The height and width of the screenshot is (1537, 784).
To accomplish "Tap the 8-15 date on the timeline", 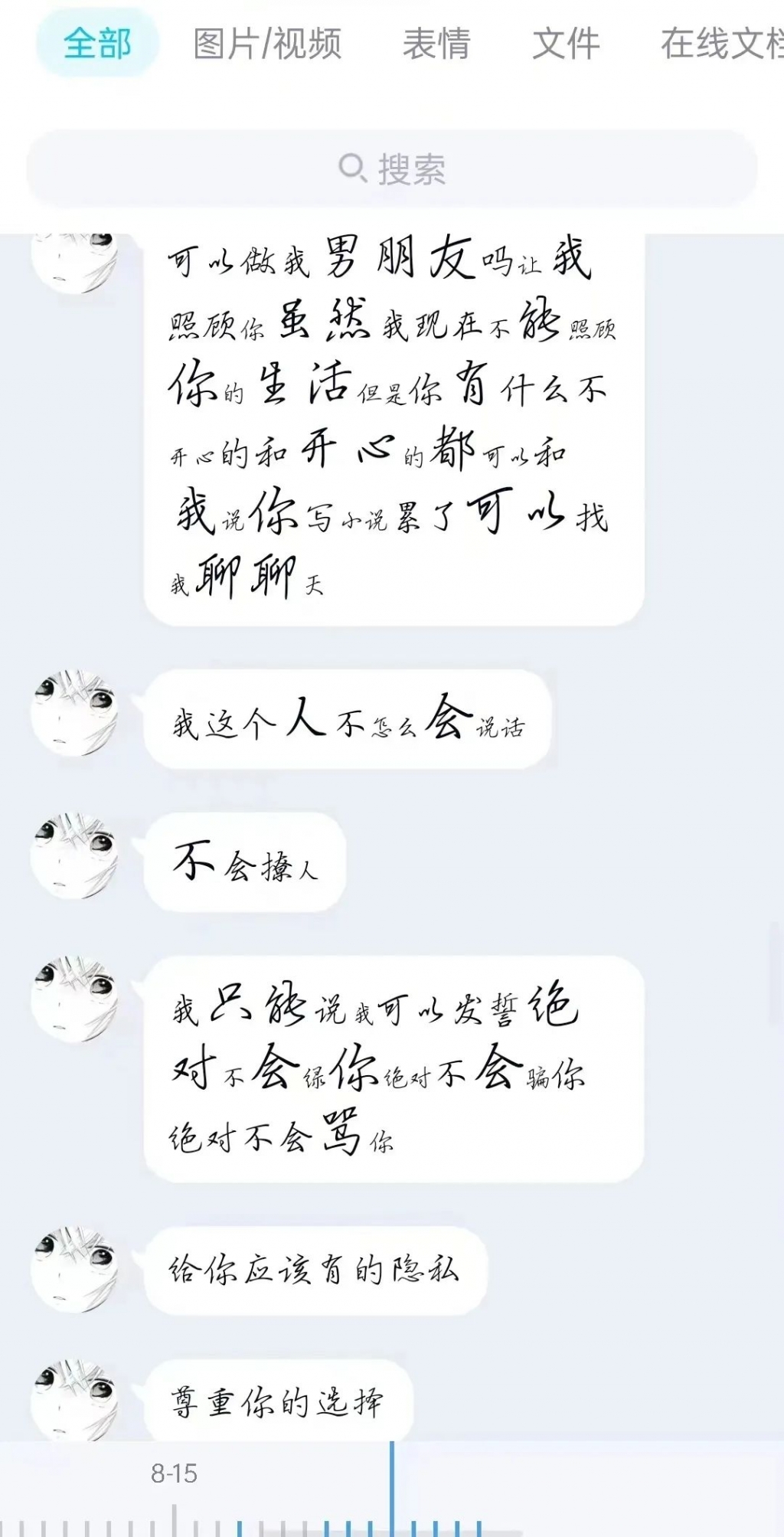I will coord(174,1473).
